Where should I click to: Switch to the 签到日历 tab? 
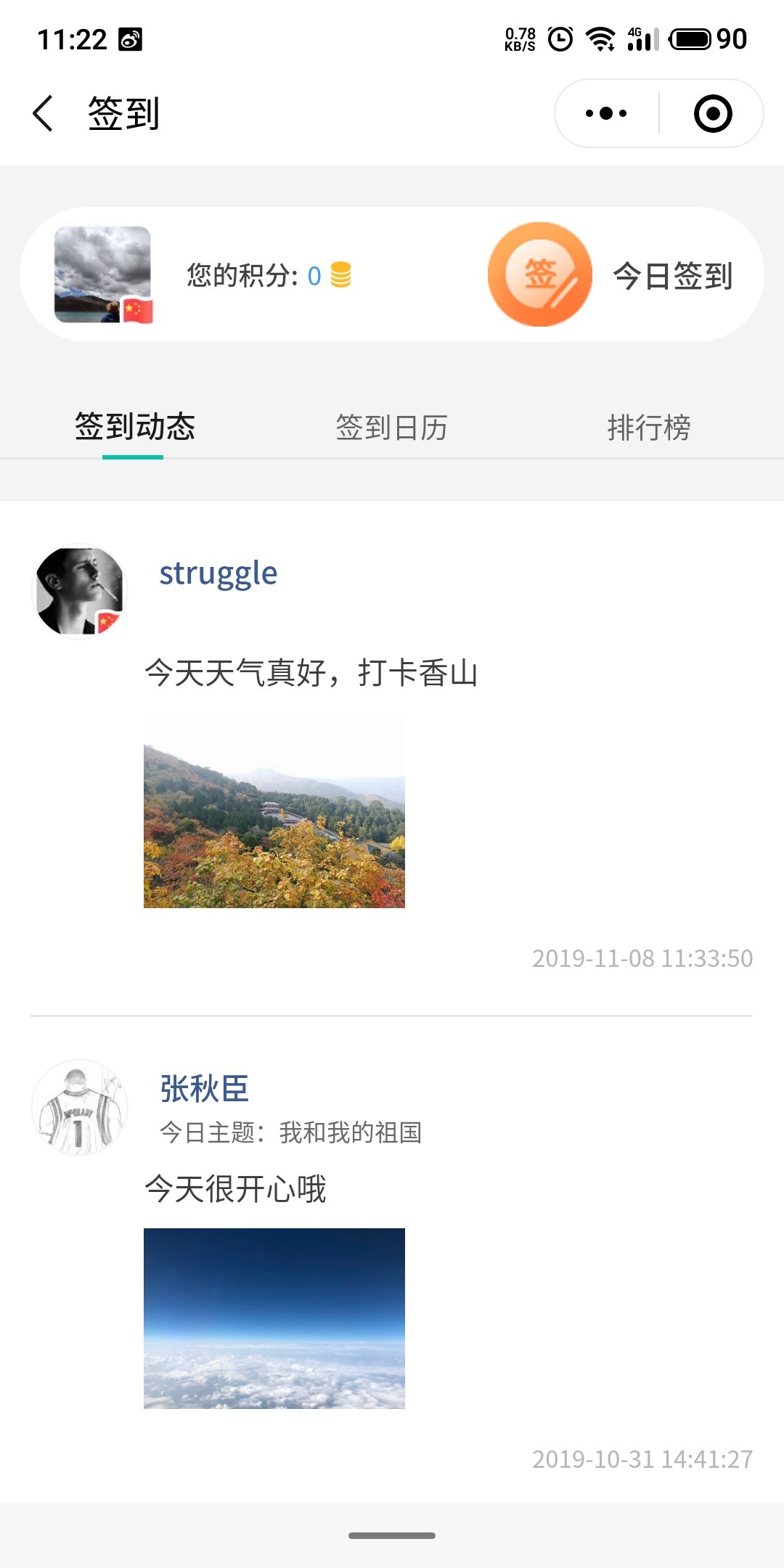point(391,428)
